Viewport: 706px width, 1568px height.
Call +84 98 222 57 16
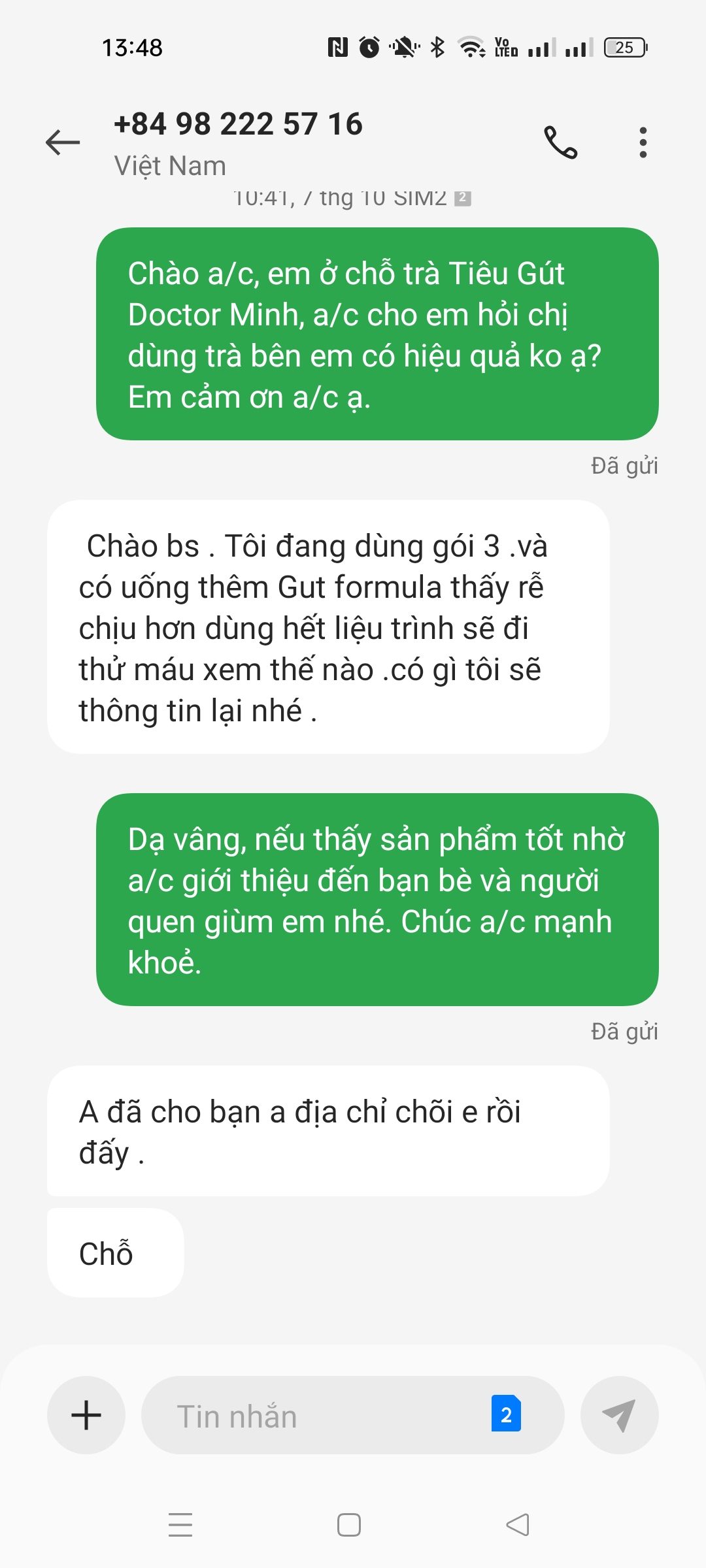561,142
